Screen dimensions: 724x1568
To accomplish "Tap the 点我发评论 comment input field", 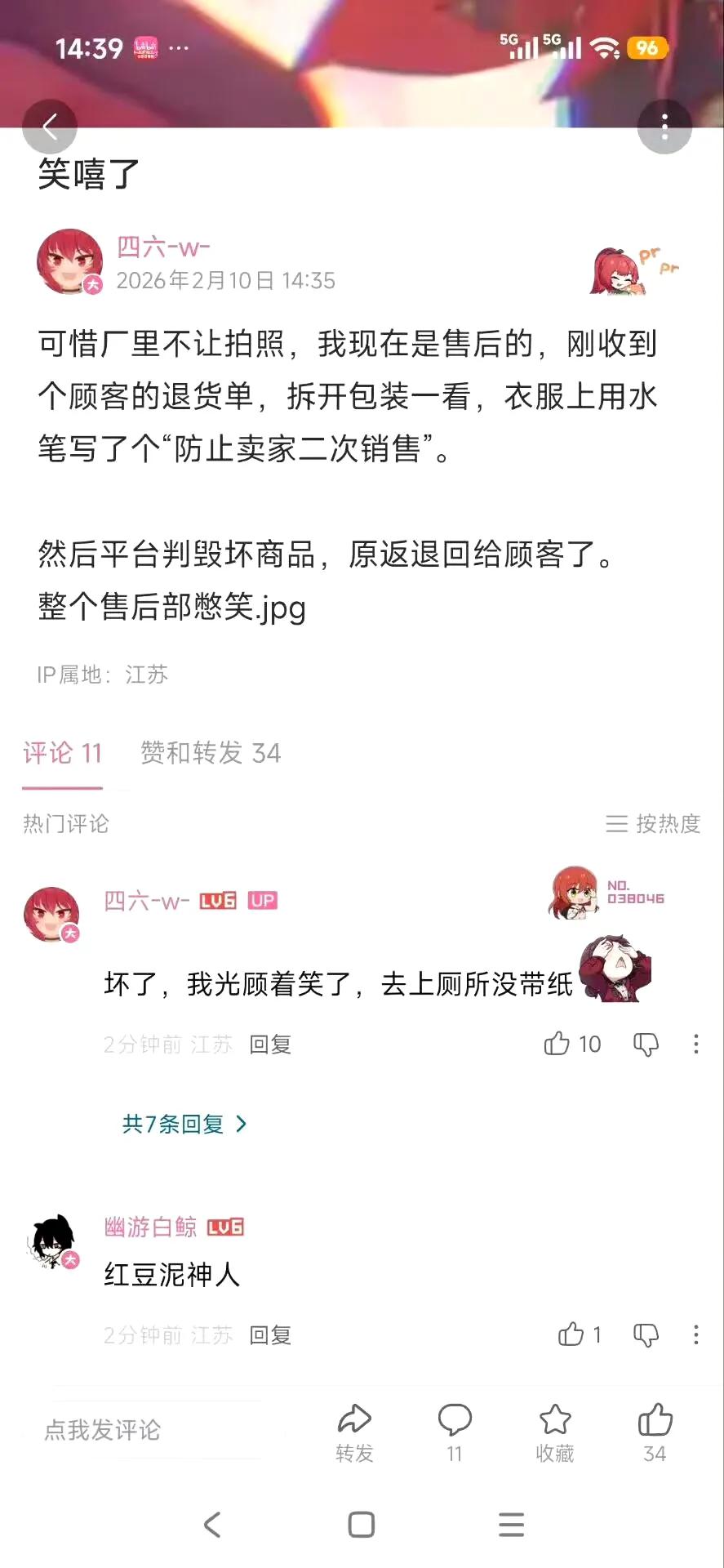I will pos(101,1430).
